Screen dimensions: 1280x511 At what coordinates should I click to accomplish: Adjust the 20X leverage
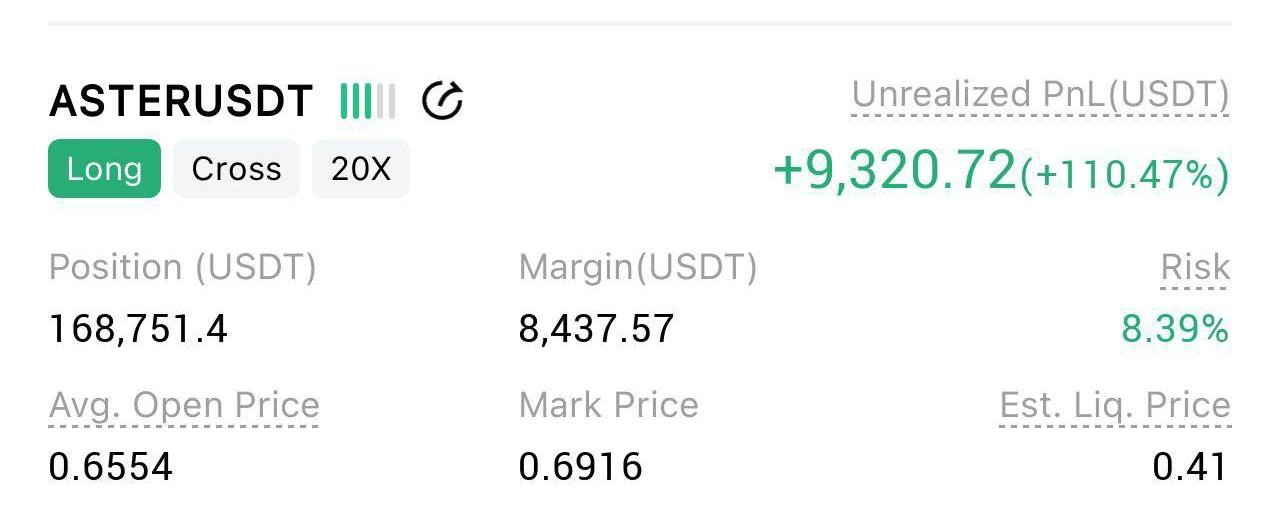(361, 169)
